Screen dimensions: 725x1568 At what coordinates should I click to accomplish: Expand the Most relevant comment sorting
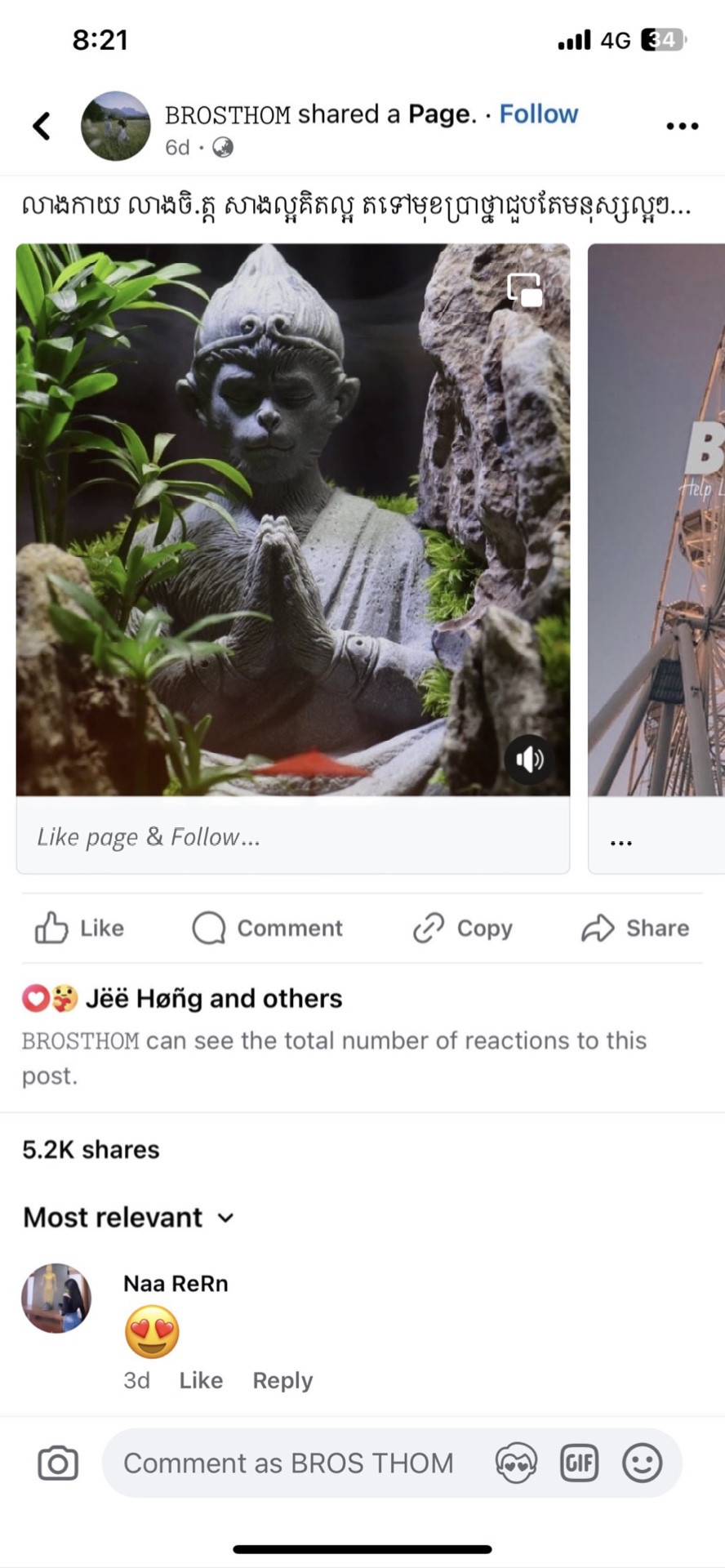[129, 1217]
